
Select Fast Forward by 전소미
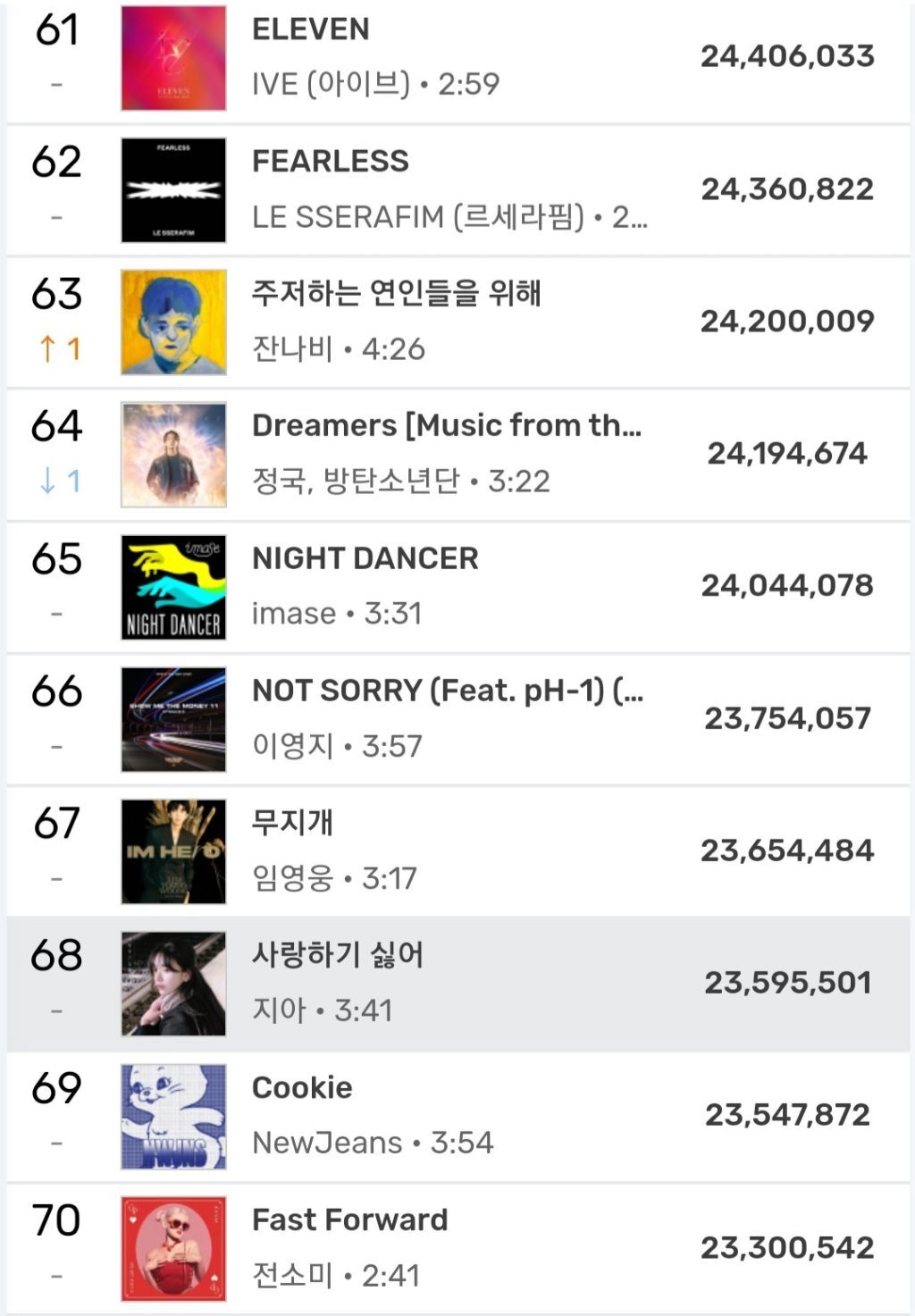(457, 1248)
